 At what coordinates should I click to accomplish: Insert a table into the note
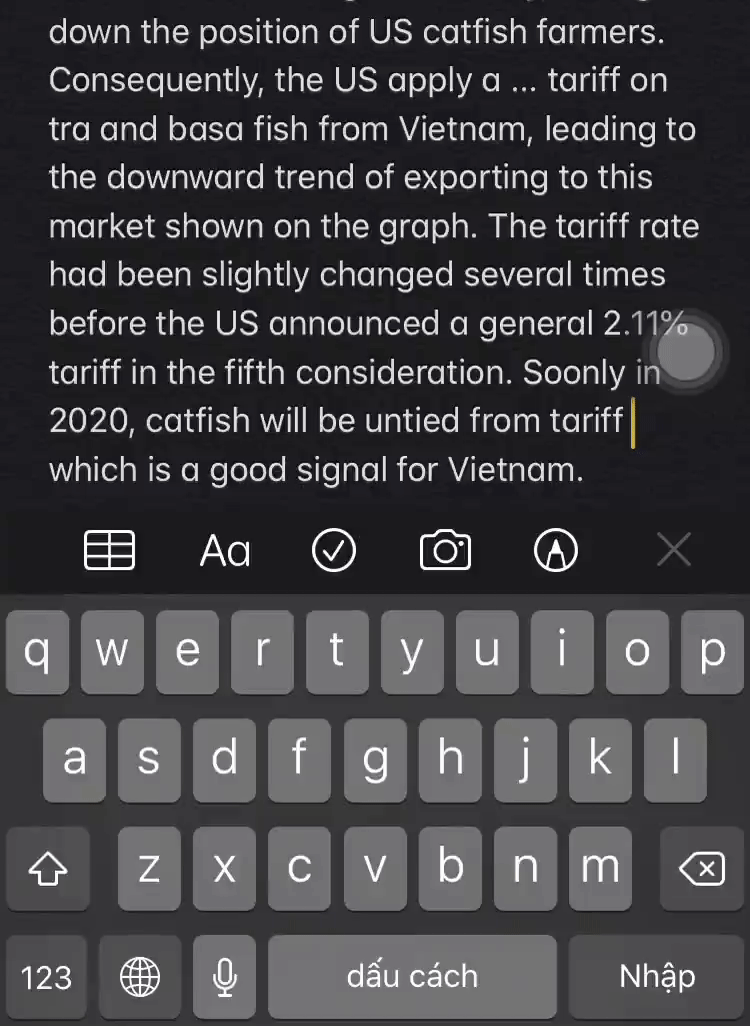coord(109,550)
